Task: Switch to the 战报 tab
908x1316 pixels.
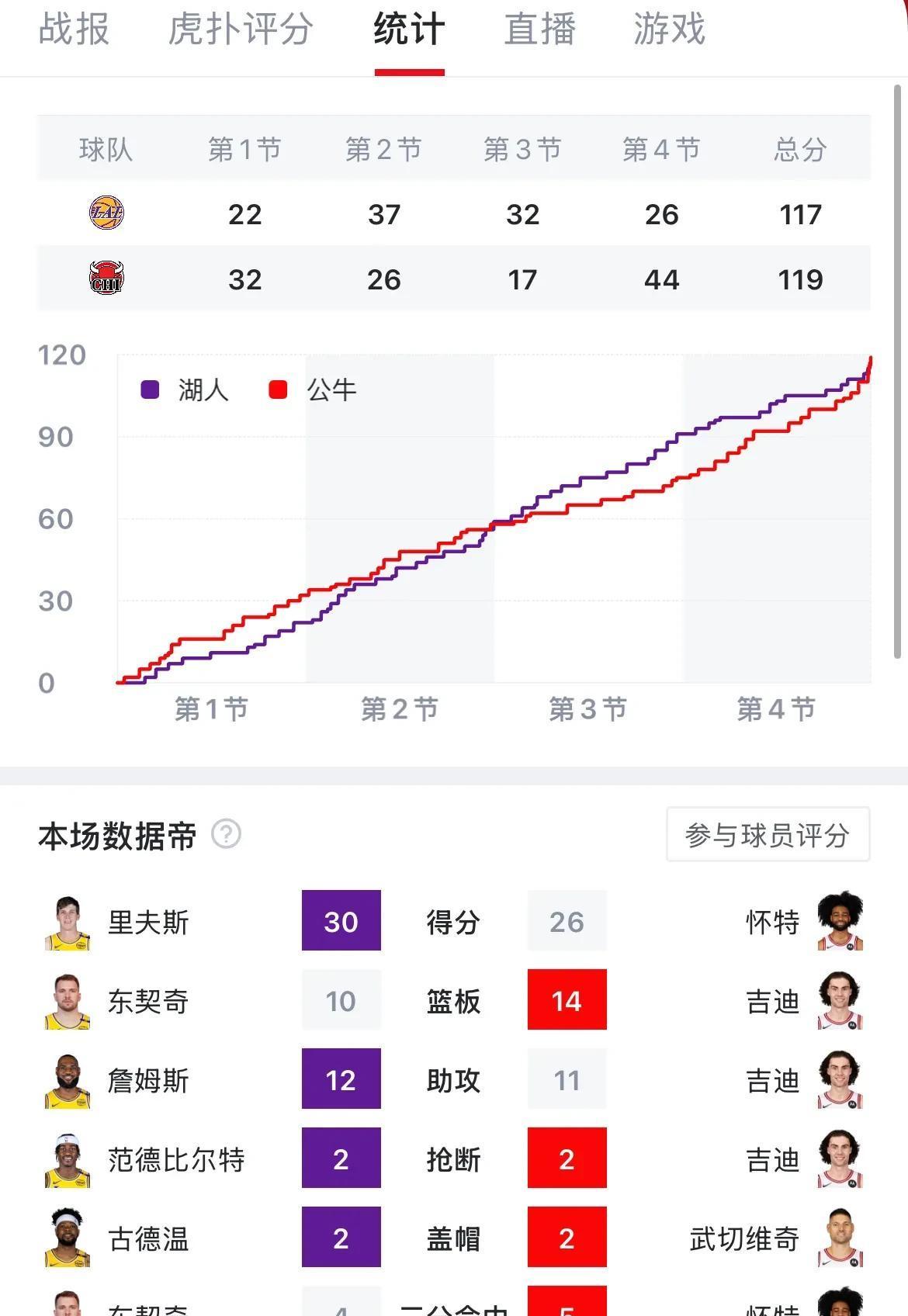Action: click(x=75, y=31)
